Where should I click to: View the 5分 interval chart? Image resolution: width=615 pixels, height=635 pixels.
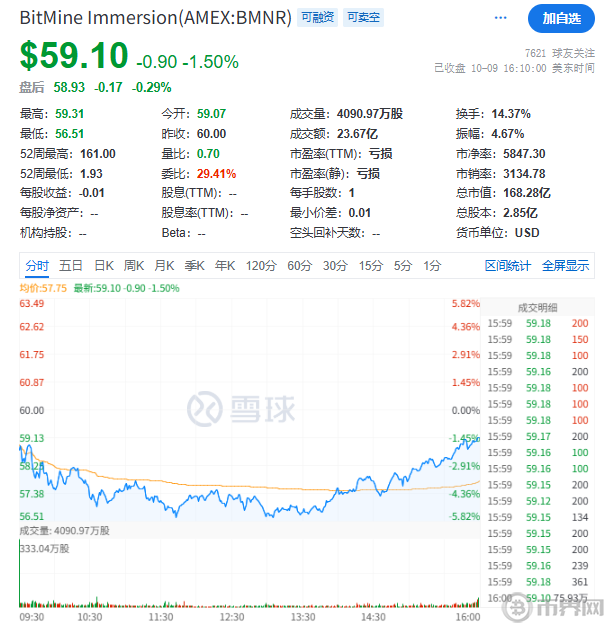click(x=402, y=265)
